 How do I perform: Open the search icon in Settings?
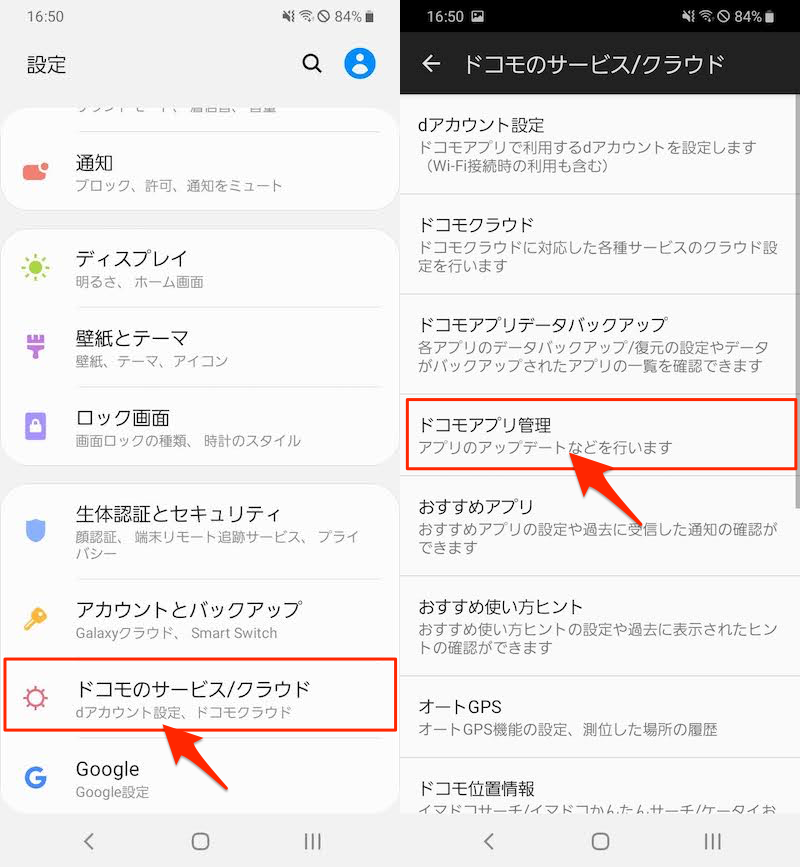tap(312, 64)
